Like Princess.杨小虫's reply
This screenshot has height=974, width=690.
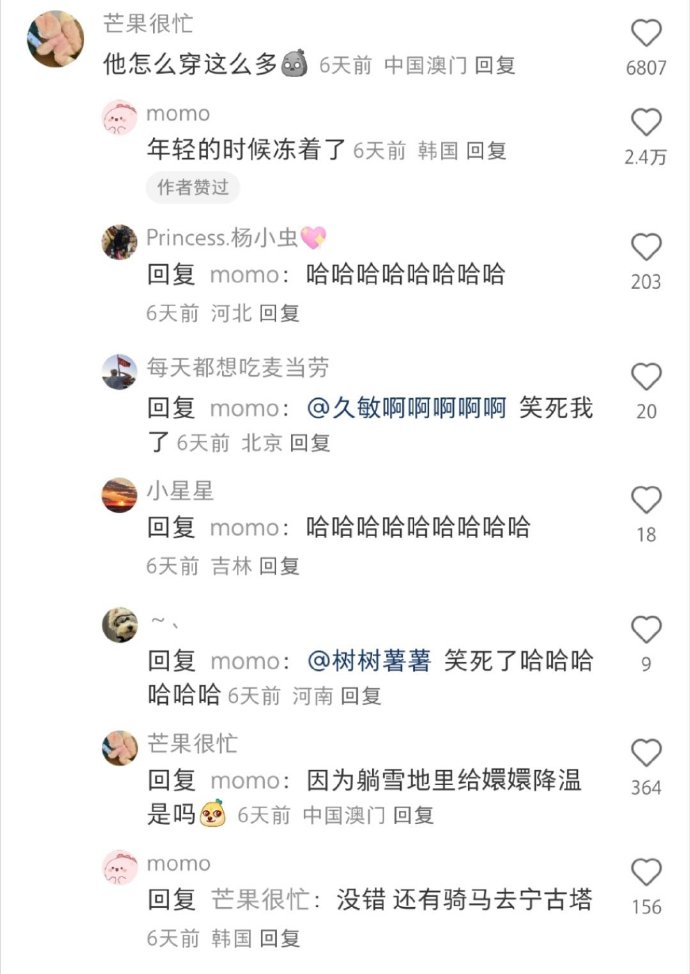coord(647,247)
